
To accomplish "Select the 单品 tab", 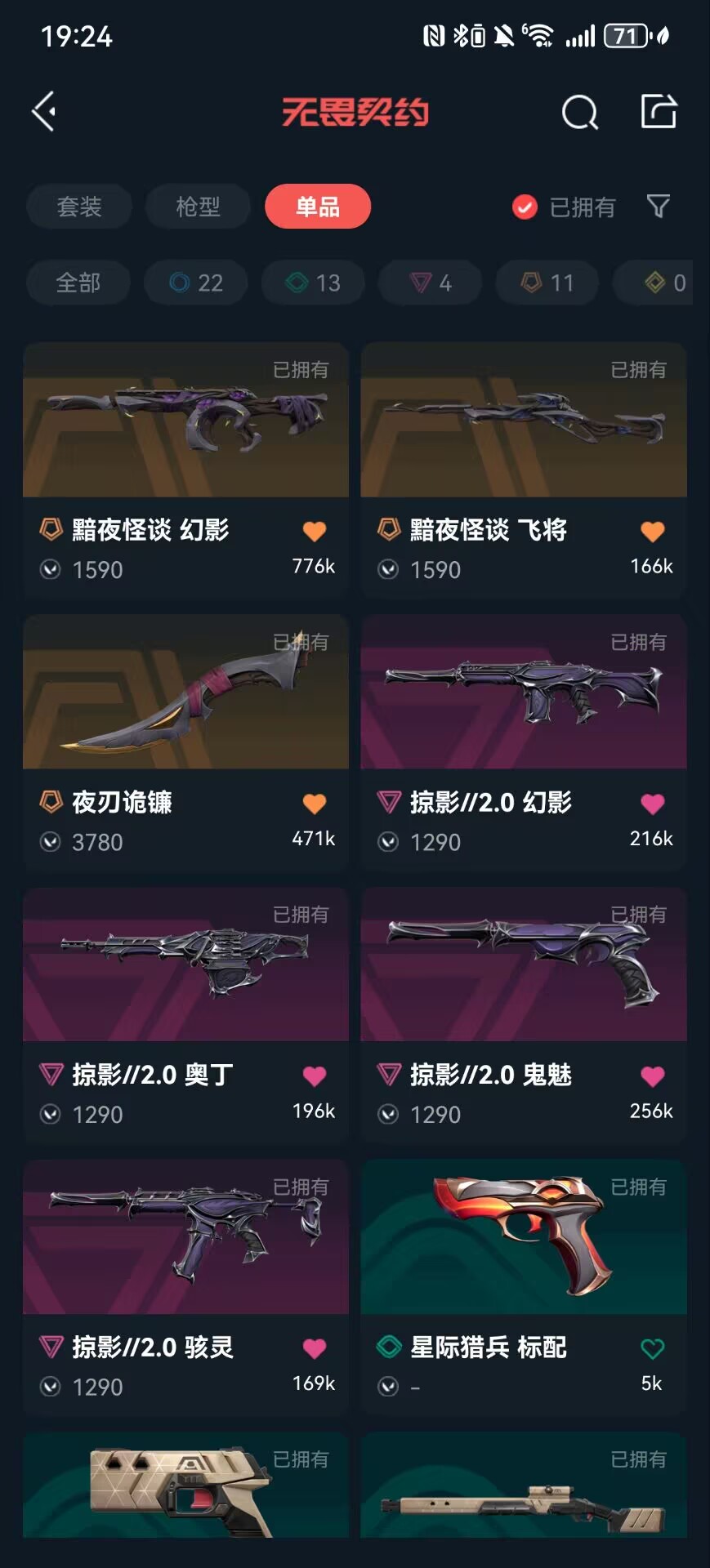I will (x=317, y=207).
